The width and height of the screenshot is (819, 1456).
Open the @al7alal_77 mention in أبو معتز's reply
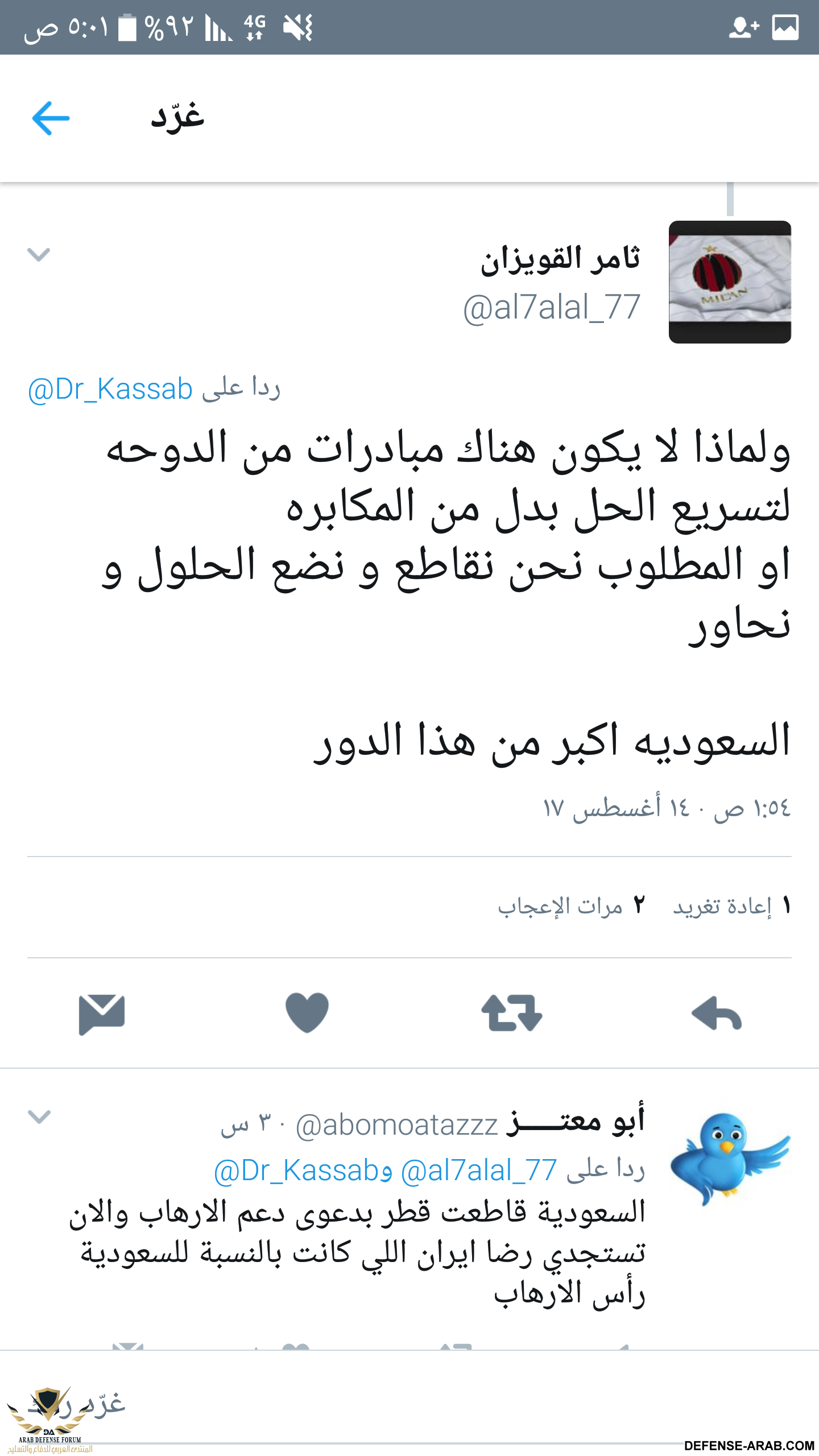479,1171
